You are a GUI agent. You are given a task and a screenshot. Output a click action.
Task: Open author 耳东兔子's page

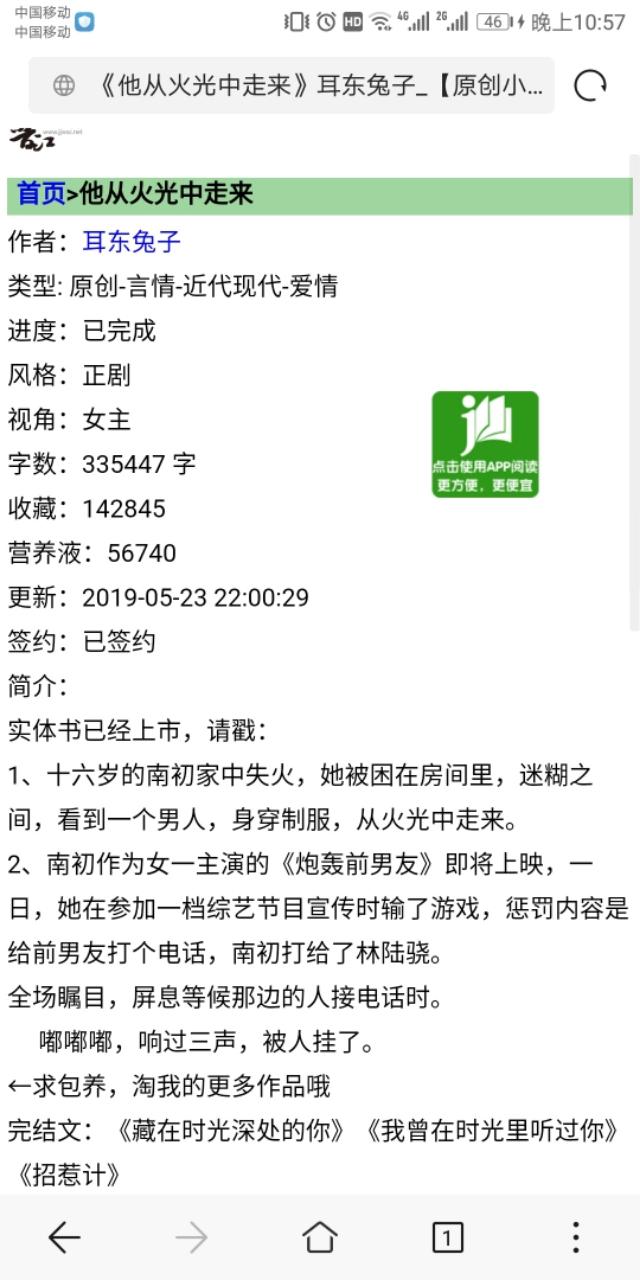131,242
